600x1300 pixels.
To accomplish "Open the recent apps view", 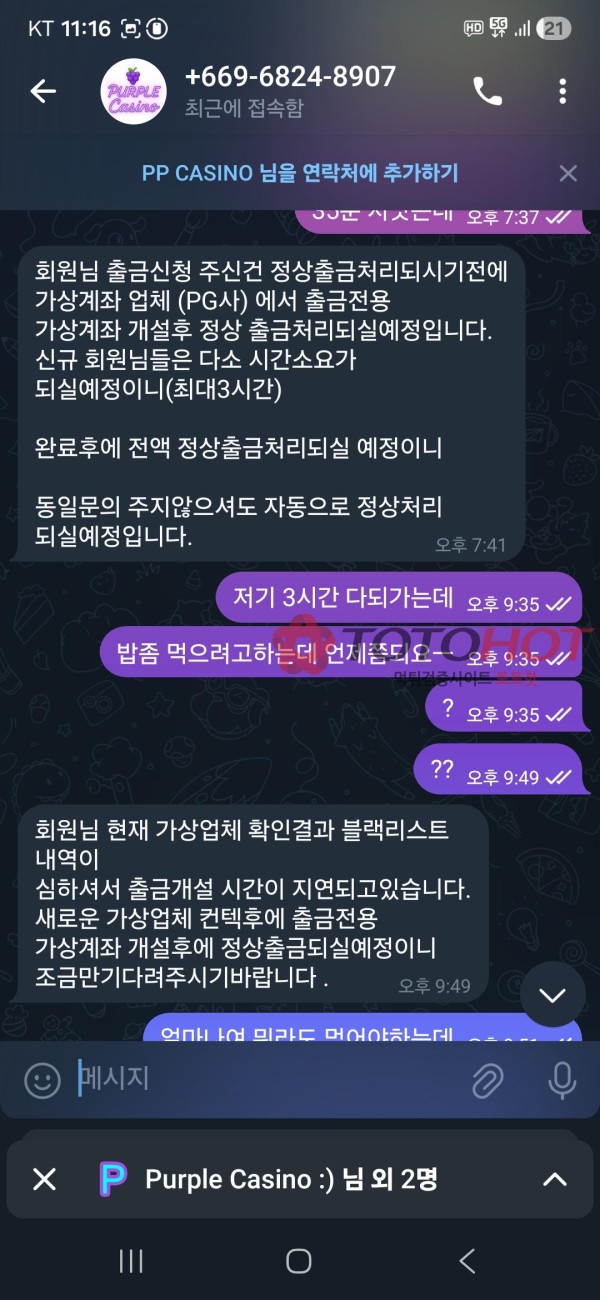I will click(131, 1261).
